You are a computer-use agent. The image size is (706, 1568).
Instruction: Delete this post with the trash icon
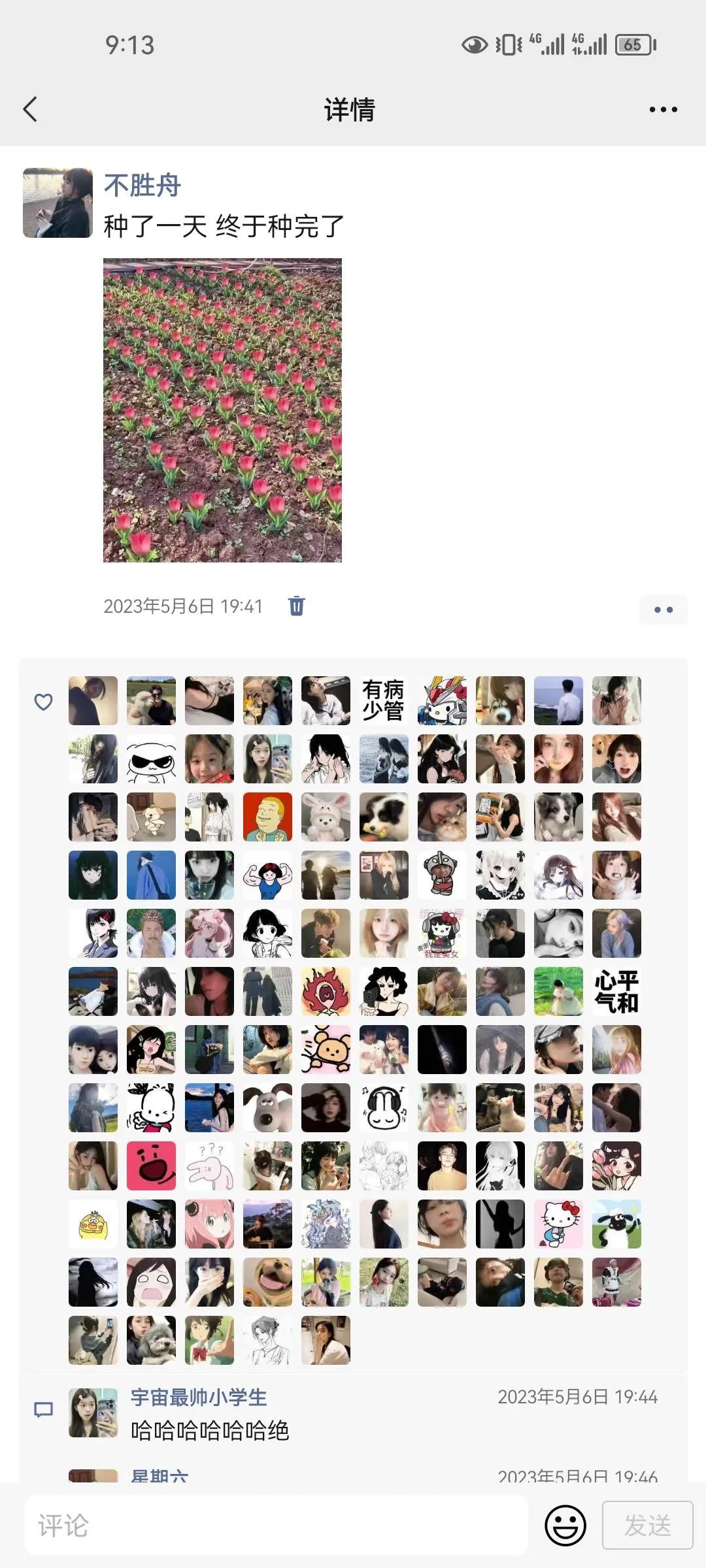coord(296,606)
